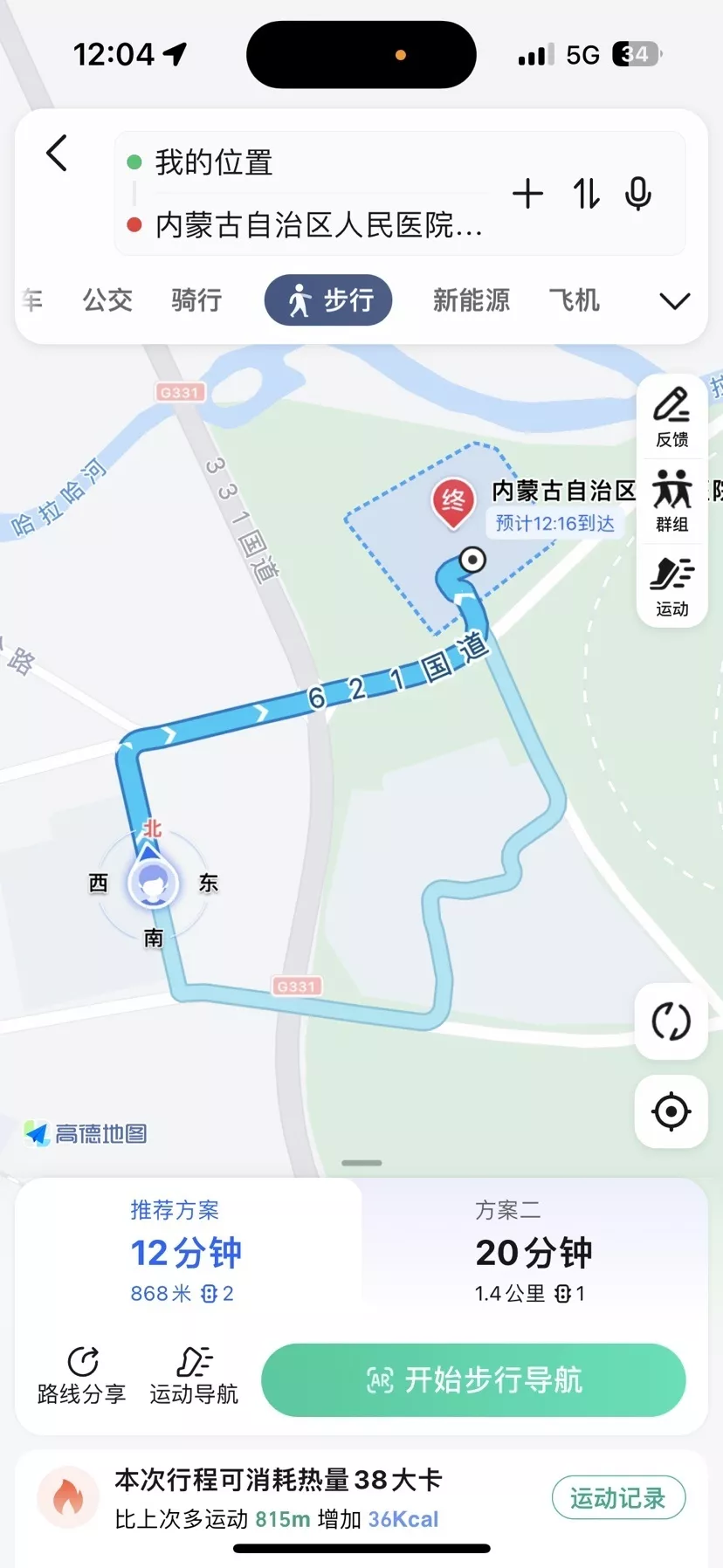Tap the route refresh button
The height and width of the screenshot is (1568, 723).
(x=671, y=1021)
